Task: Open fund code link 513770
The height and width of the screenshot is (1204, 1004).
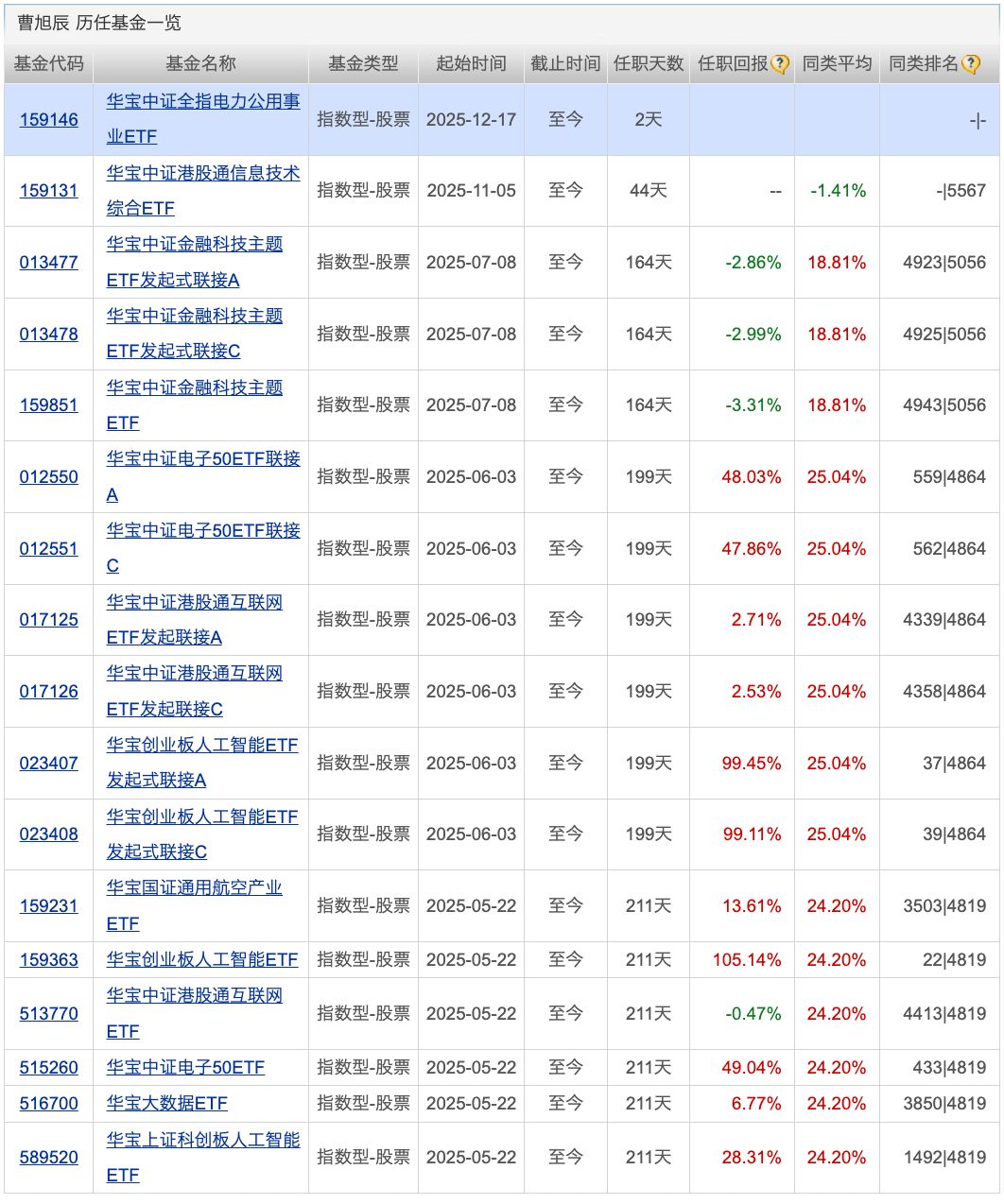Action: click(x=48, y=1014)
